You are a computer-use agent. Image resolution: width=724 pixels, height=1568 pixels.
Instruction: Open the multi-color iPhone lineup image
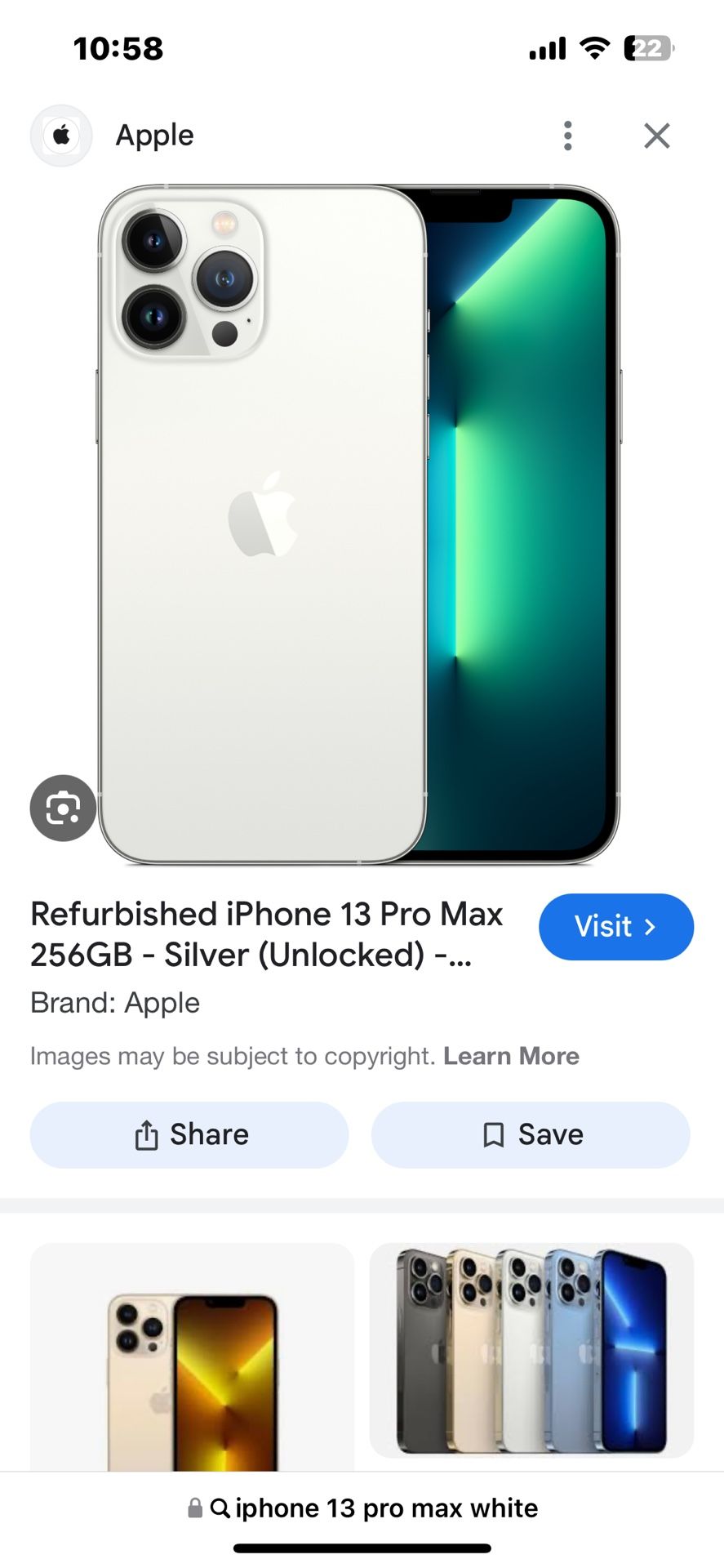tap(531, 1352)
